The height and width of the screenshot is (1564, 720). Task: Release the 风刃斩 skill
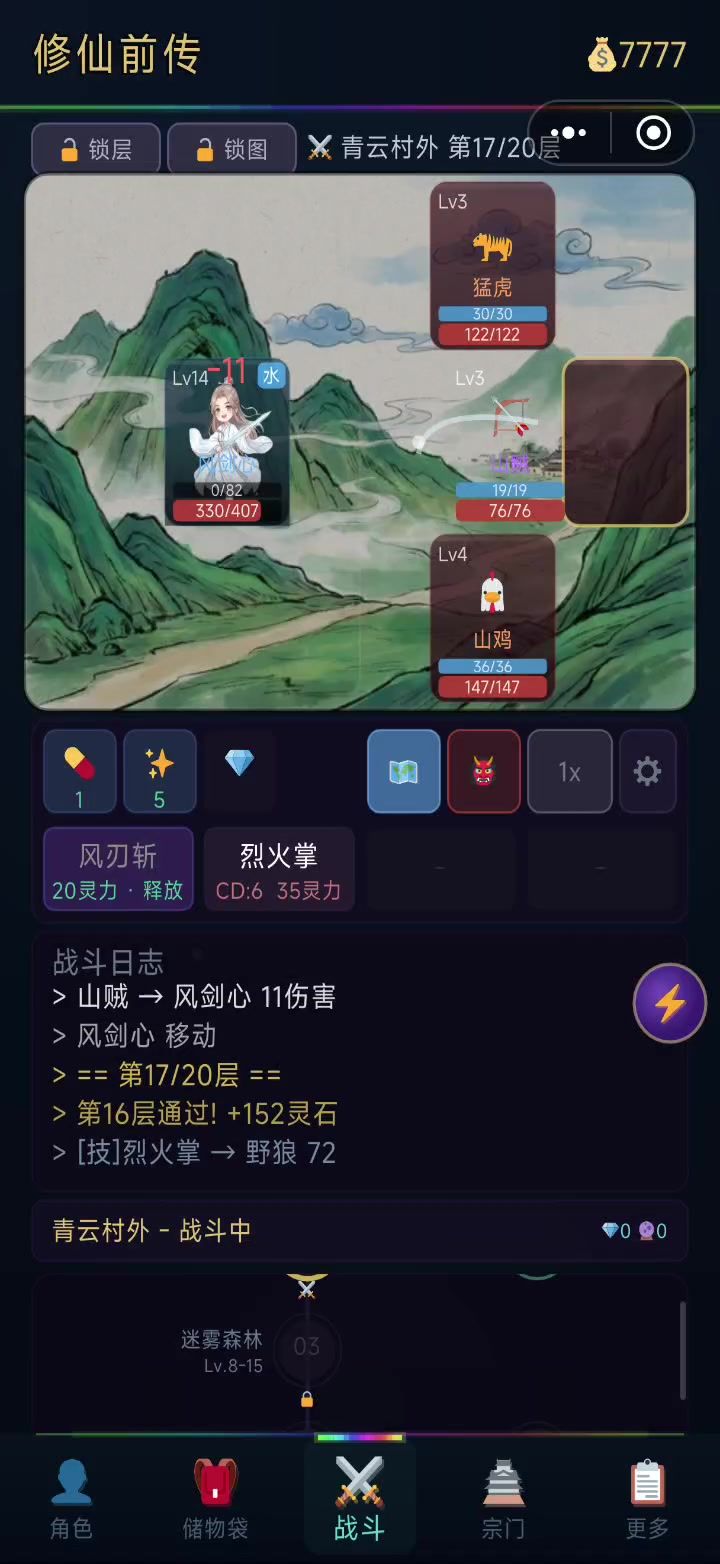(118, 869)
